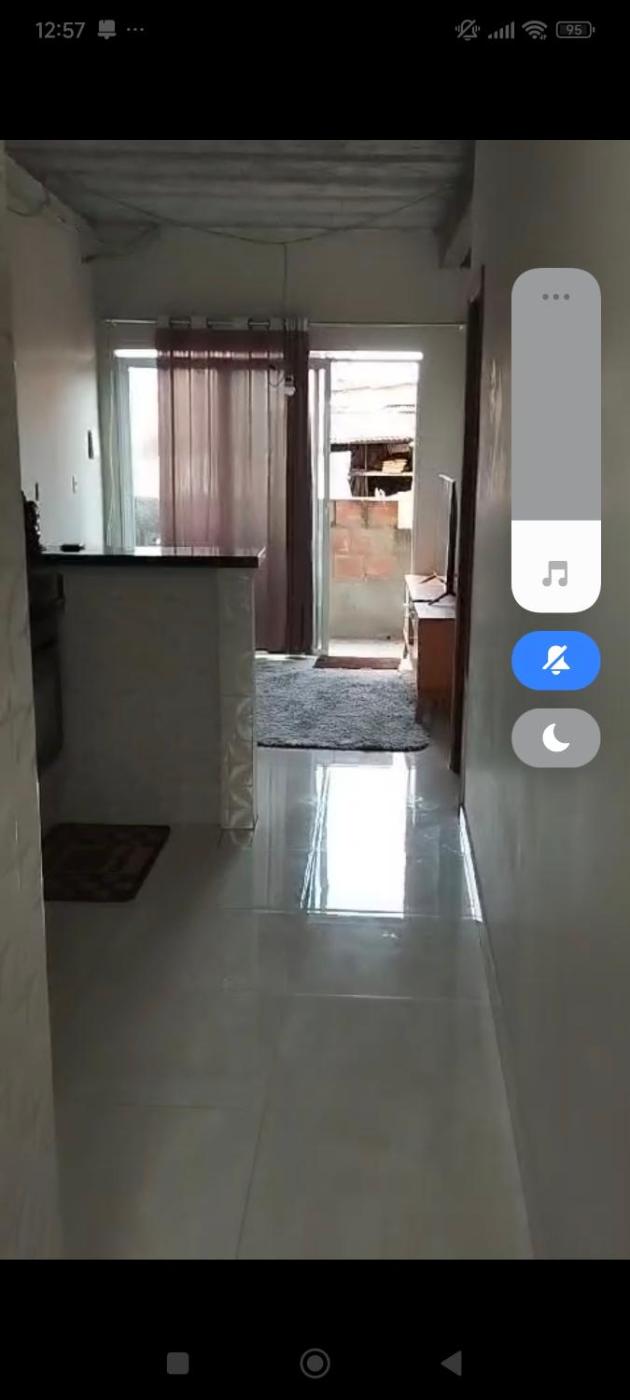Screen dimensions: 630x1400
Task: Open more volume options via three dots
Action: click(x=556, y=296)
